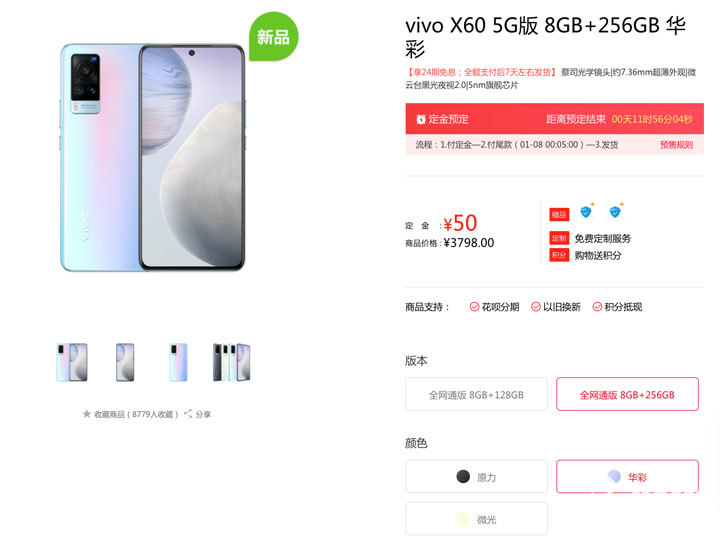The height and width of the screenshot is (546, 720).
Task: View the thumbnail showing phone front screen
Action: (x=125, y=362)
